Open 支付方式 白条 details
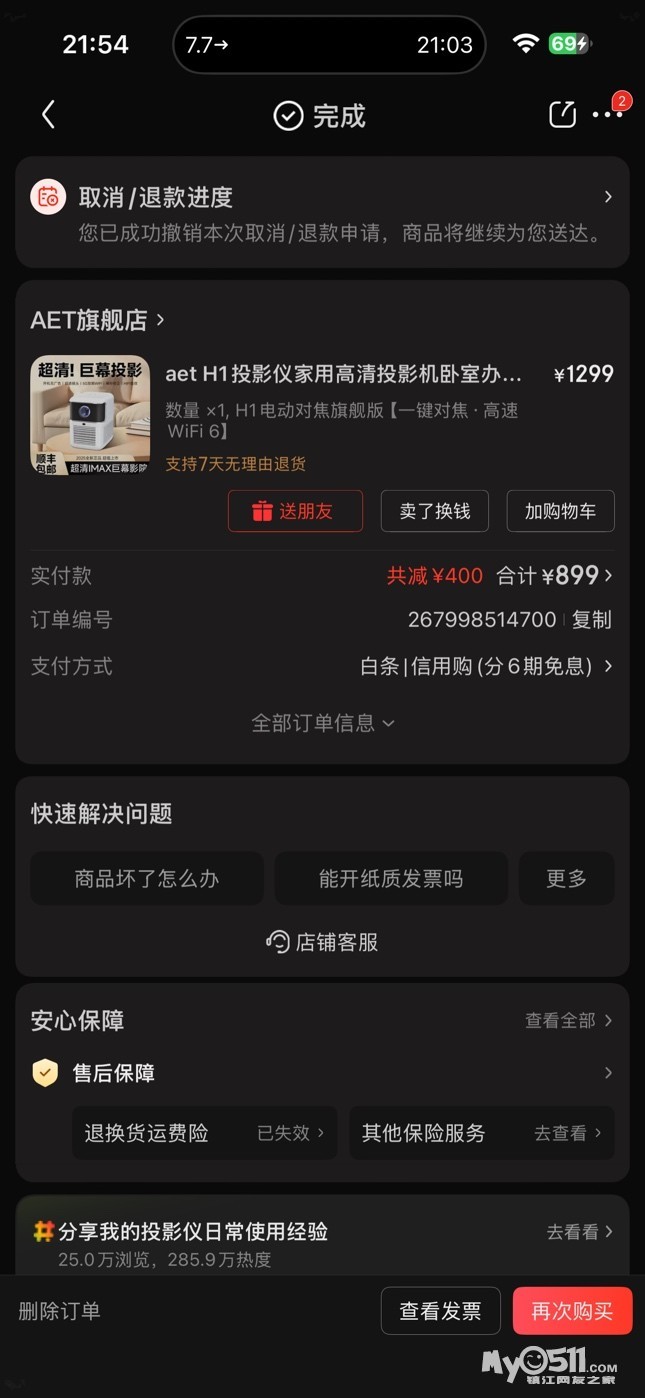This screenshot has width=645, height=1398. click(486, 666)
